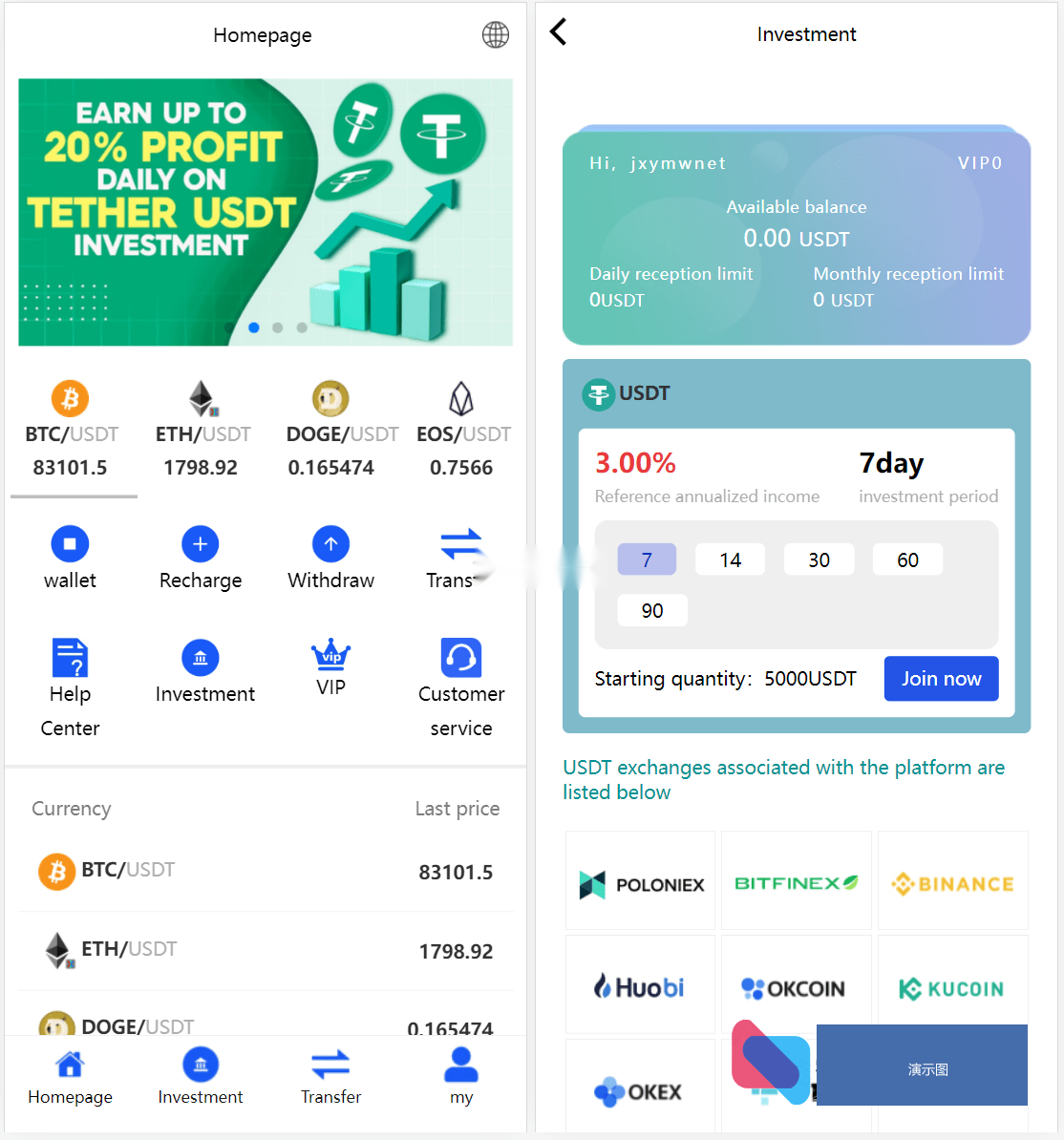Select the 14 day investment period

point(730,559)
